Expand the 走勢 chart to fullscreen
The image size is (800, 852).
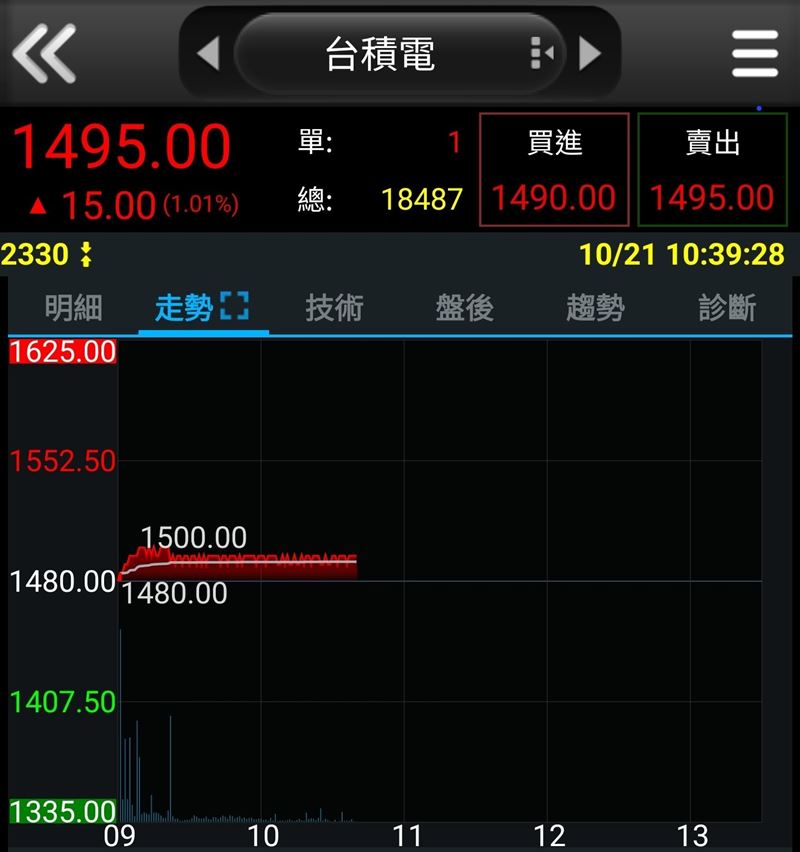[234, 307]
